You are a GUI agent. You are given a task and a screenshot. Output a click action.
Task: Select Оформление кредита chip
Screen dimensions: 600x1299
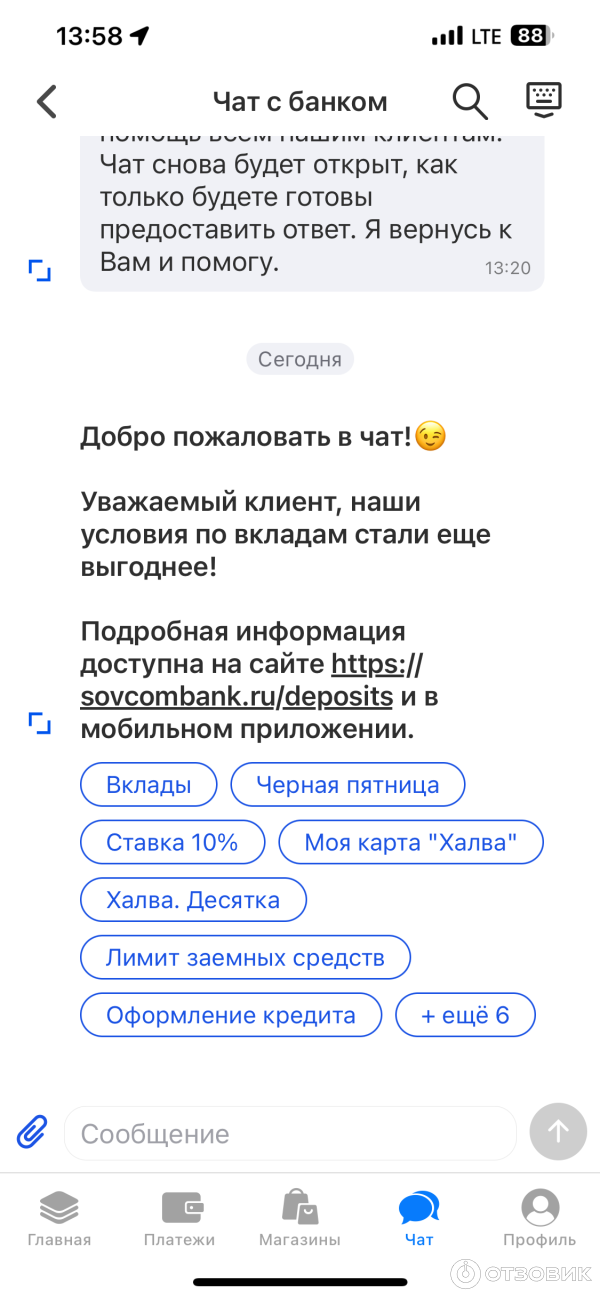click(x=231, y=1016)
